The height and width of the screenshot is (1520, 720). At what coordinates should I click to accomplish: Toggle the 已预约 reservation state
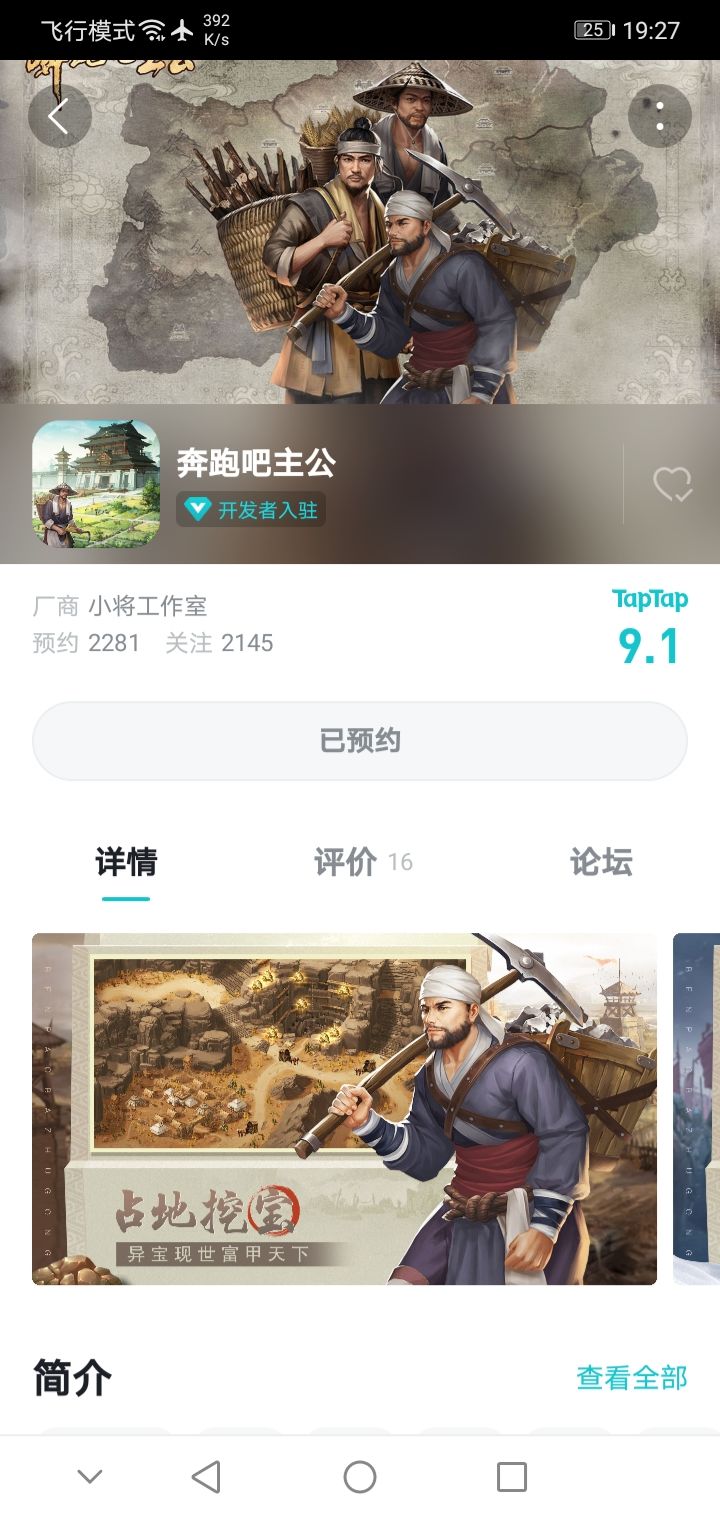click(x=360, y=740)
